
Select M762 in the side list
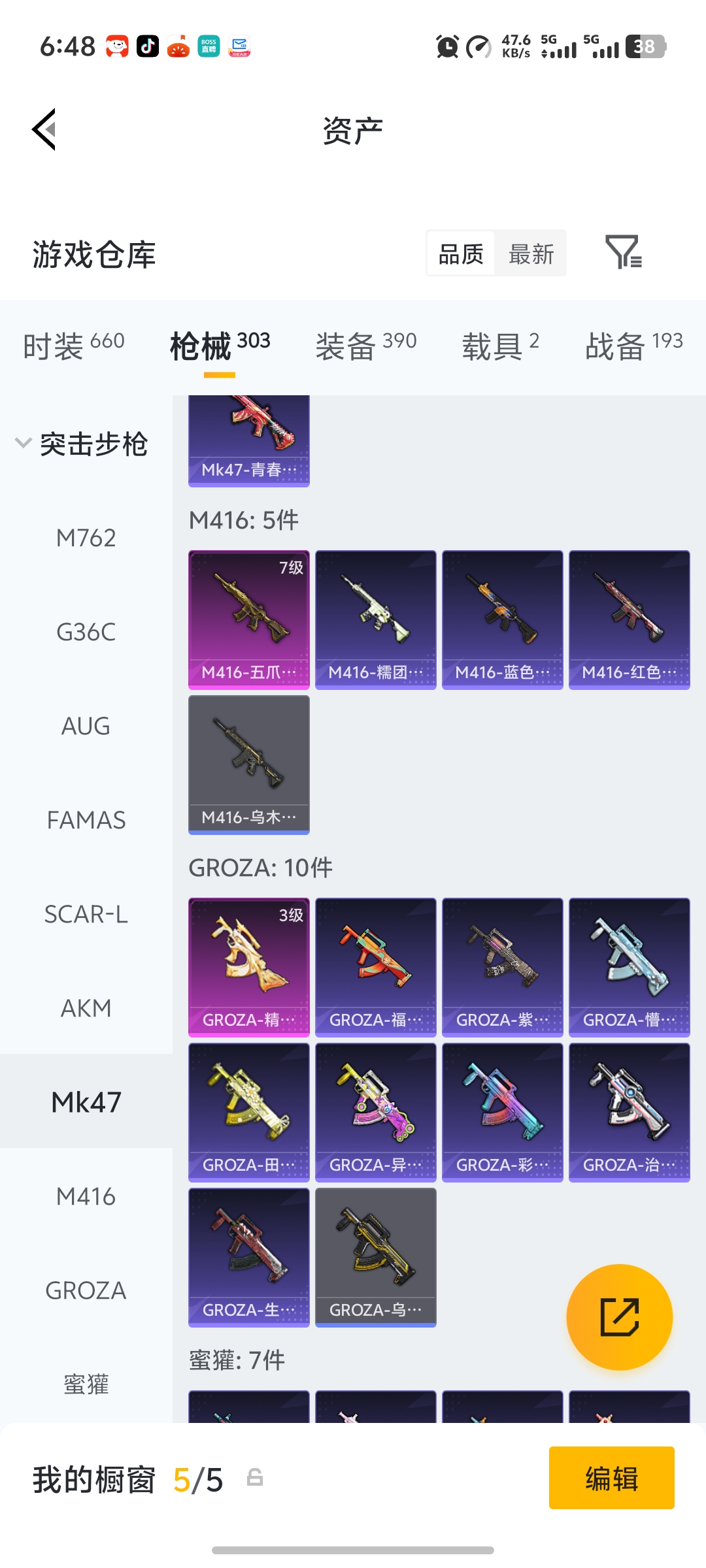tap(86, 538)
